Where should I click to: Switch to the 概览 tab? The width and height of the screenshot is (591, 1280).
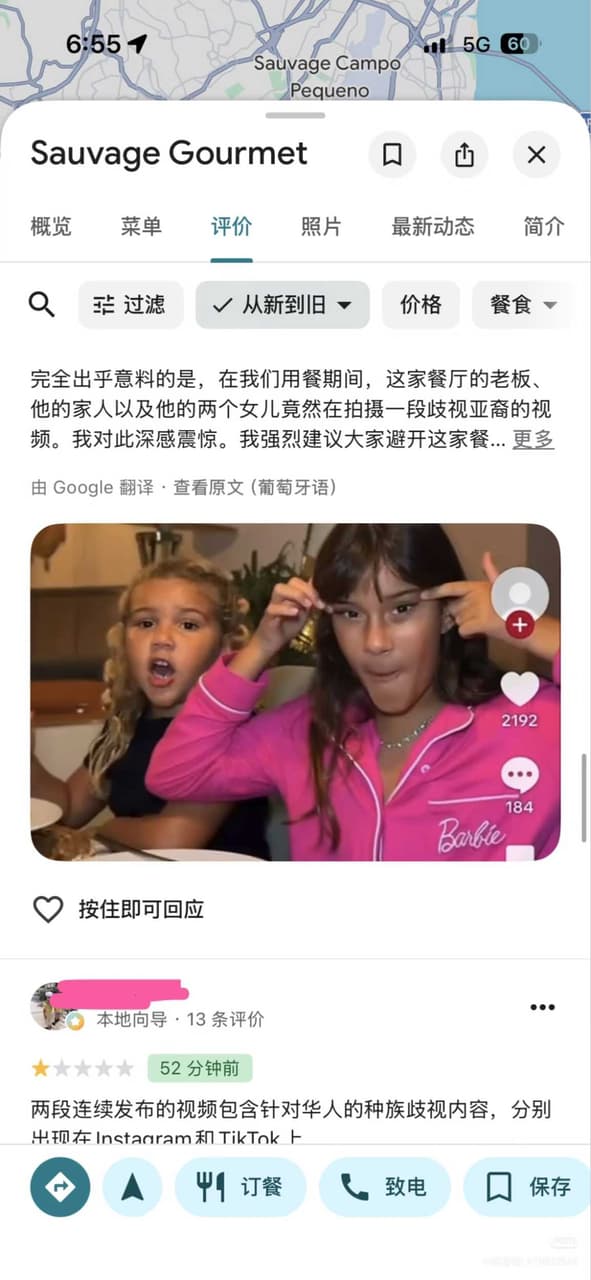point(51,226)
